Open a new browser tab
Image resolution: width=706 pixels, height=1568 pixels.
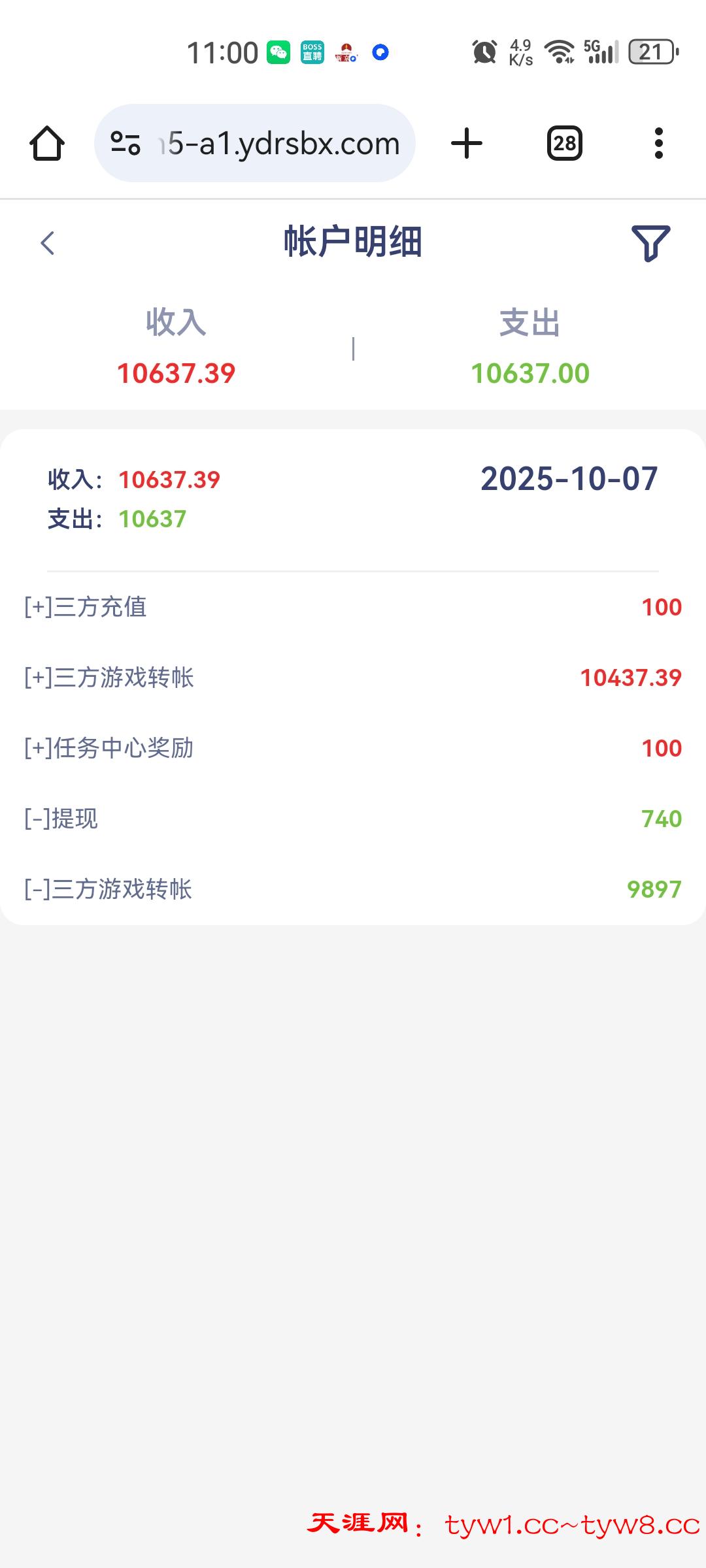click(467, 143)
